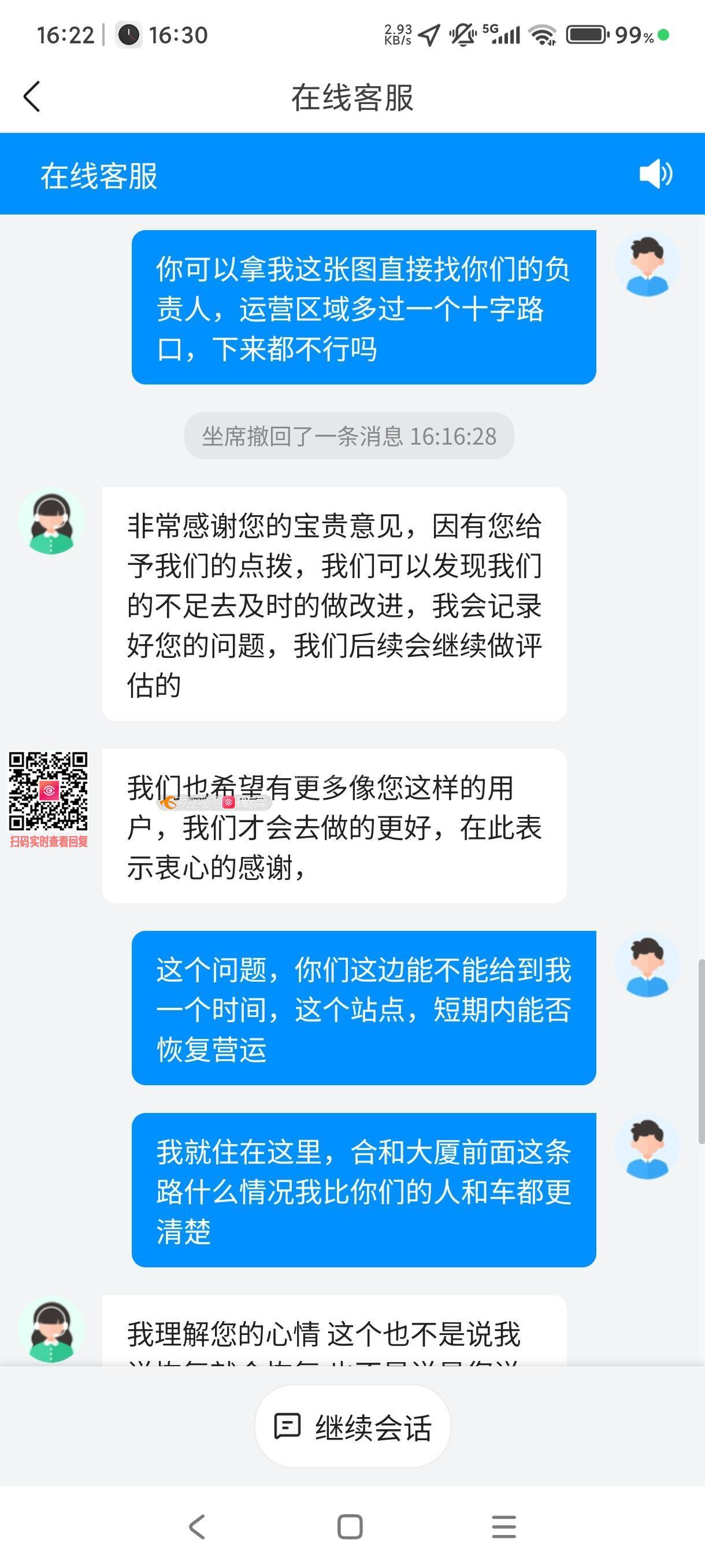Image resolution: width=705 pixels, height=1568 pixels.
Task: Tap the 继续会话 button
Action: pos(352,1428)
